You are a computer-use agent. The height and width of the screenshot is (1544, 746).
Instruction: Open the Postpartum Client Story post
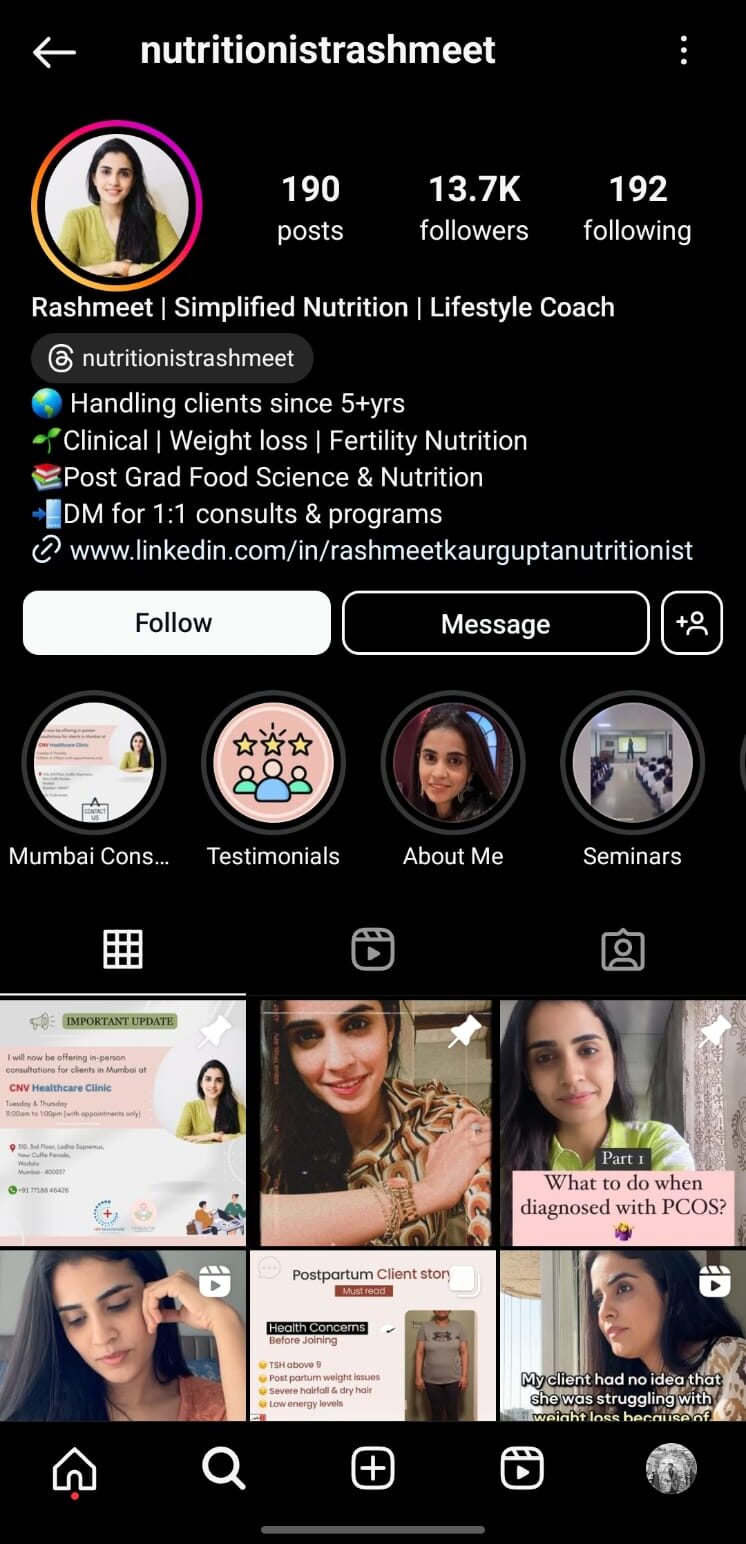click(372, 1334)
